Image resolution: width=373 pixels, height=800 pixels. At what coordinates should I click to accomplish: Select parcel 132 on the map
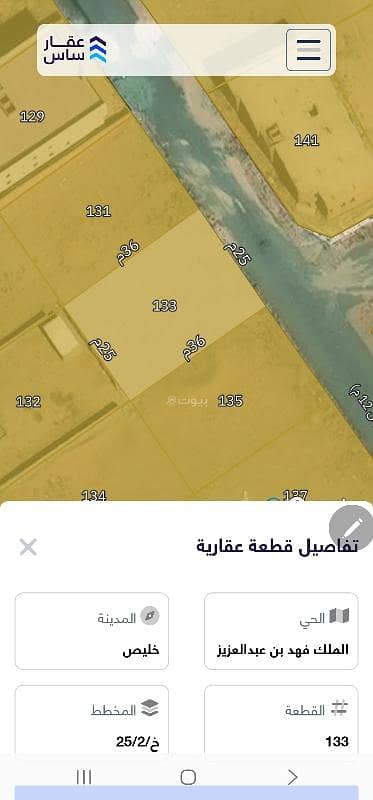[x=29, y=402]
